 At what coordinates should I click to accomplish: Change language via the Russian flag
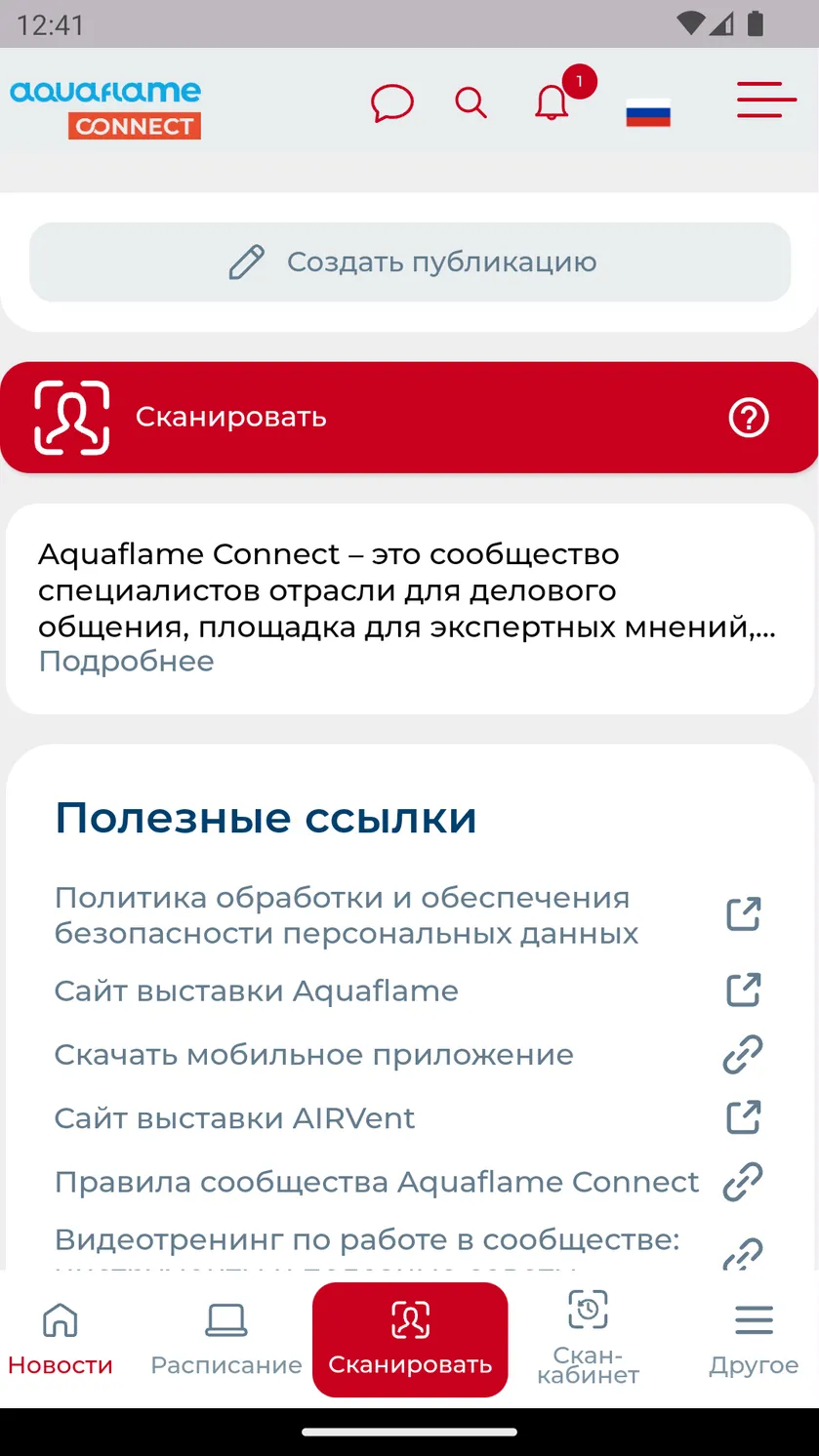coord(648,113)
